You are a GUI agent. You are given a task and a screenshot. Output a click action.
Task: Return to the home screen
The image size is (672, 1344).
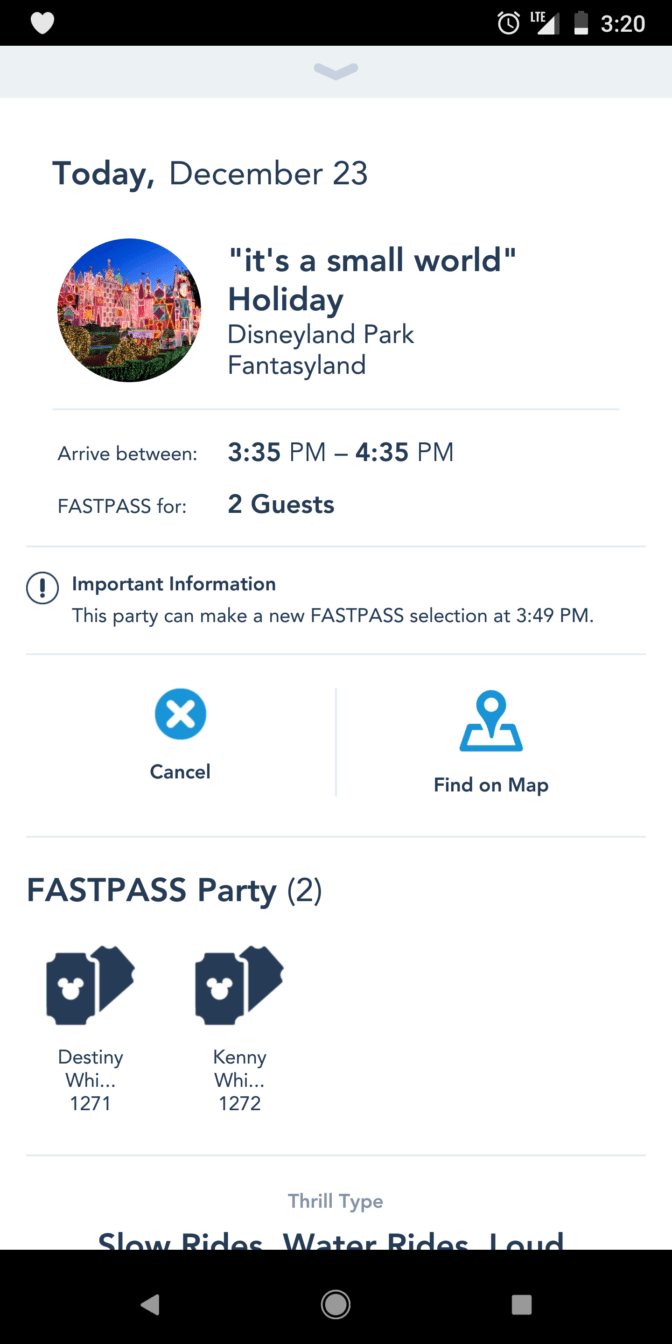click(335, 1304)
